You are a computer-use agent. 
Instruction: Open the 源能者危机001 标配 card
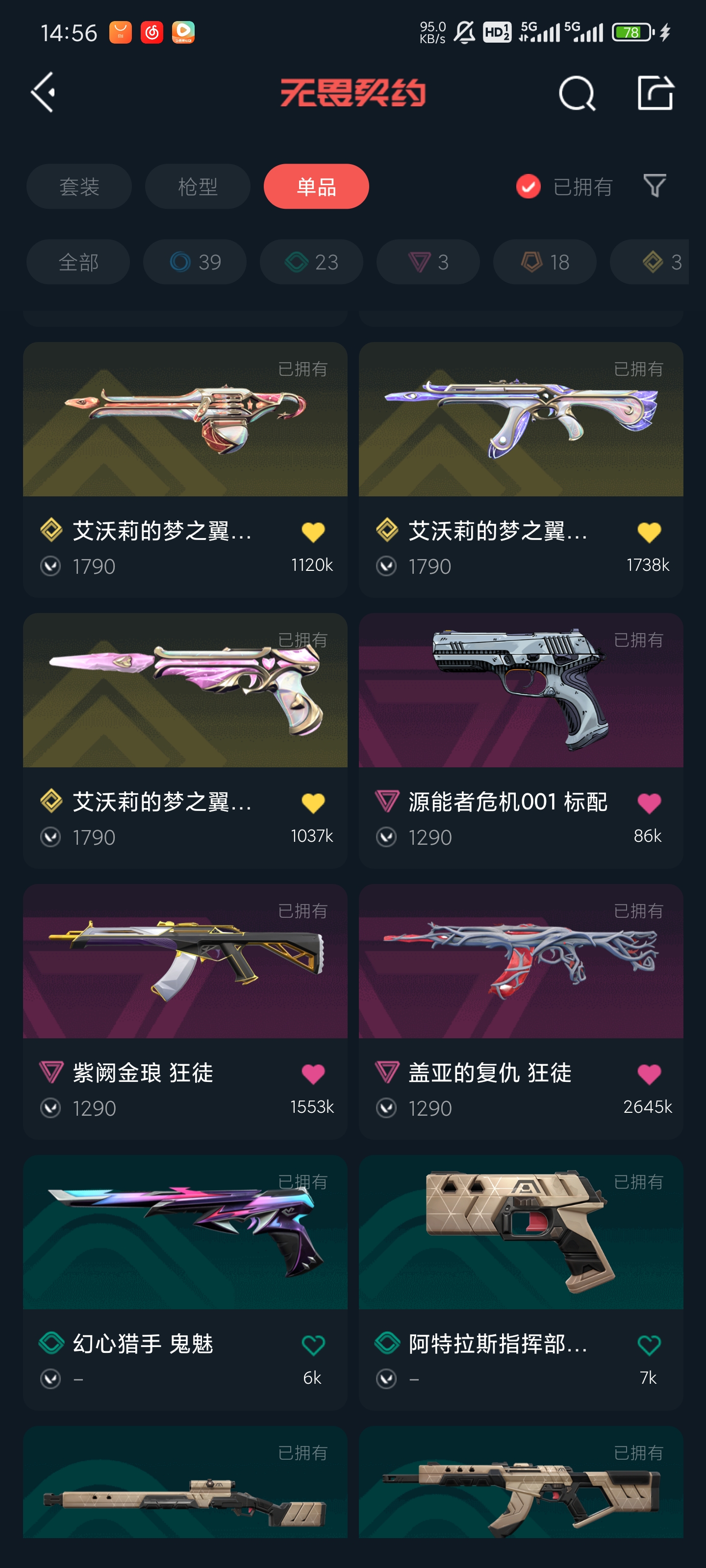[521, 740]
